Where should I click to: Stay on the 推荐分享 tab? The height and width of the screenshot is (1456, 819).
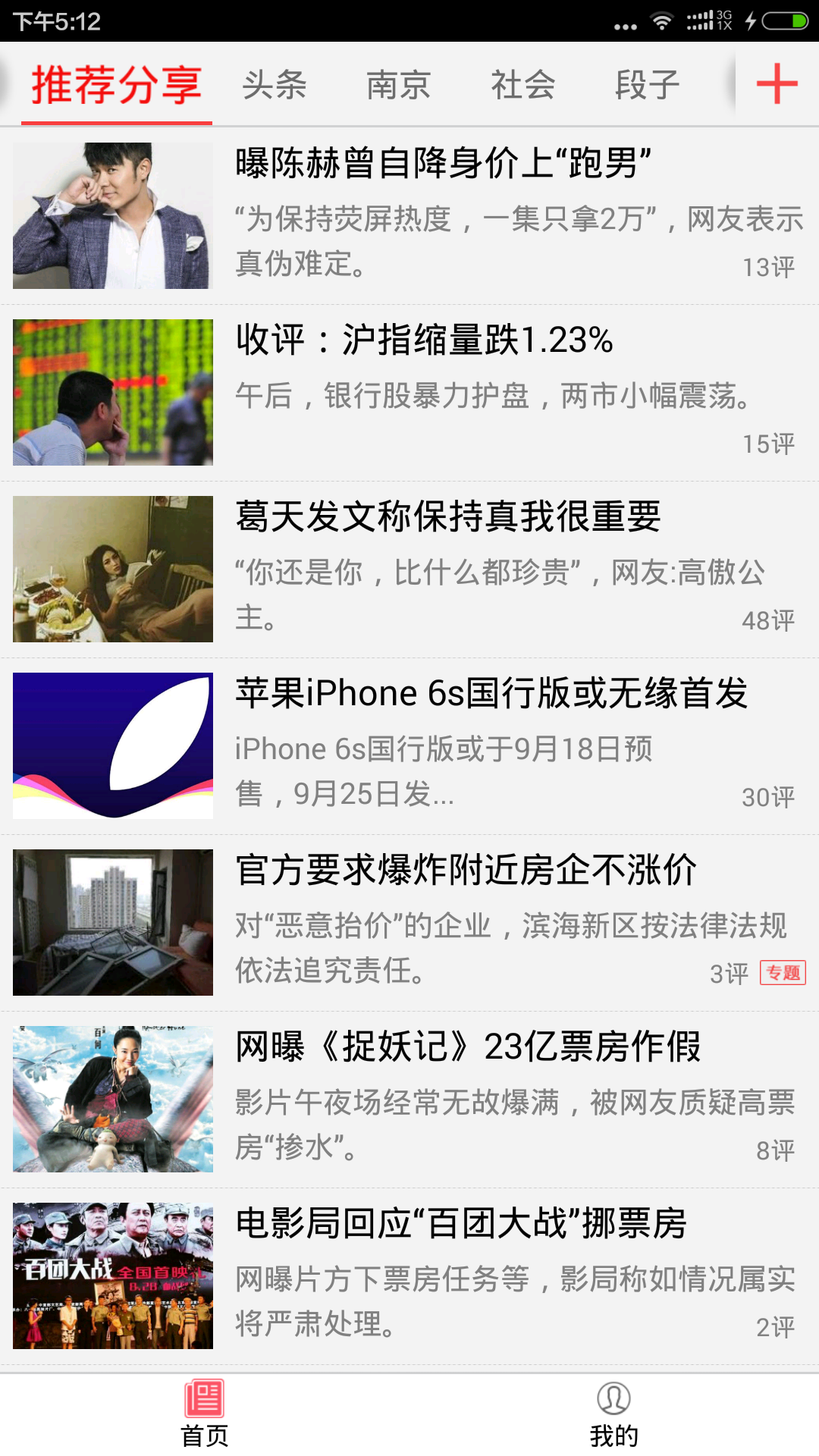pos(118,85)
